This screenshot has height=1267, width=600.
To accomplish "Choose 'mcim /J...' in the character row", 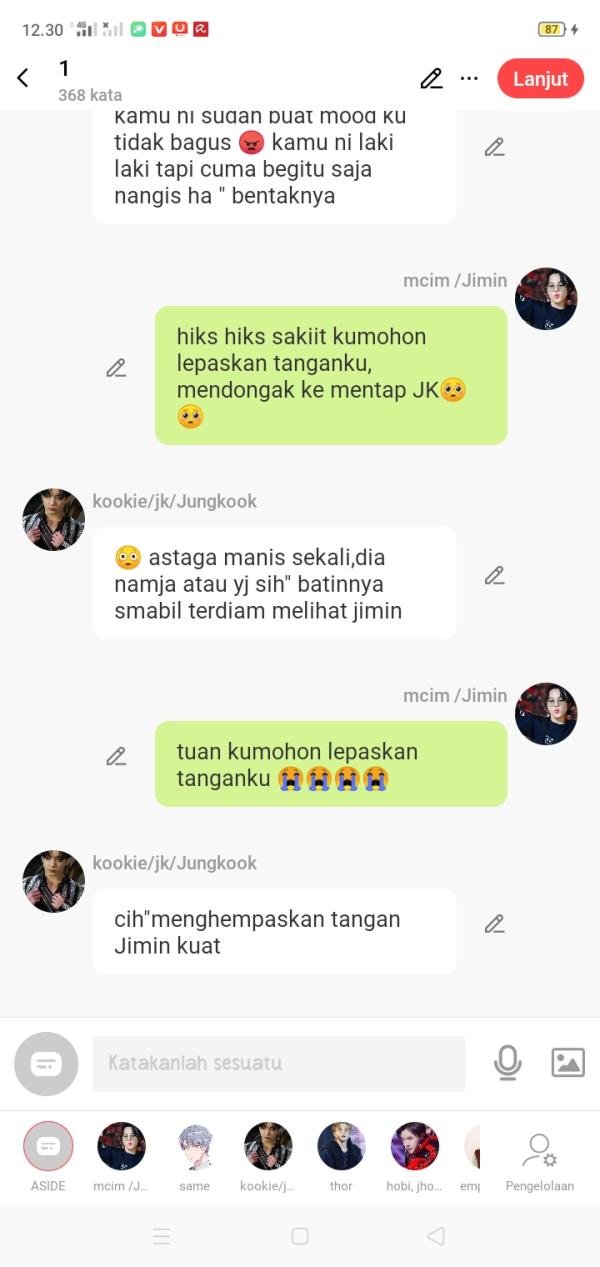I will (x=121, y=1147).
